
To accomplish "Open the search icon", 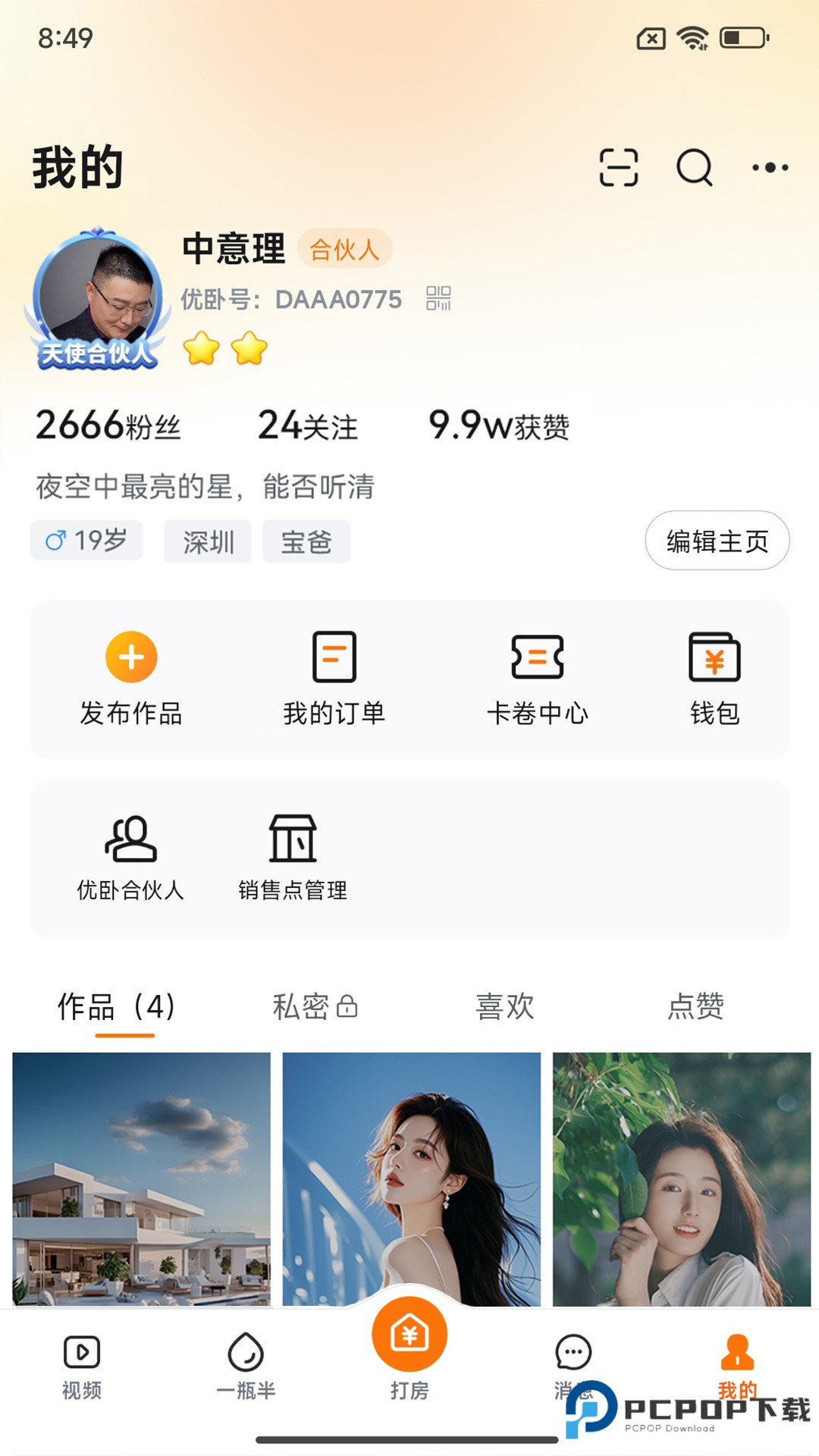I will pos(692,167).
